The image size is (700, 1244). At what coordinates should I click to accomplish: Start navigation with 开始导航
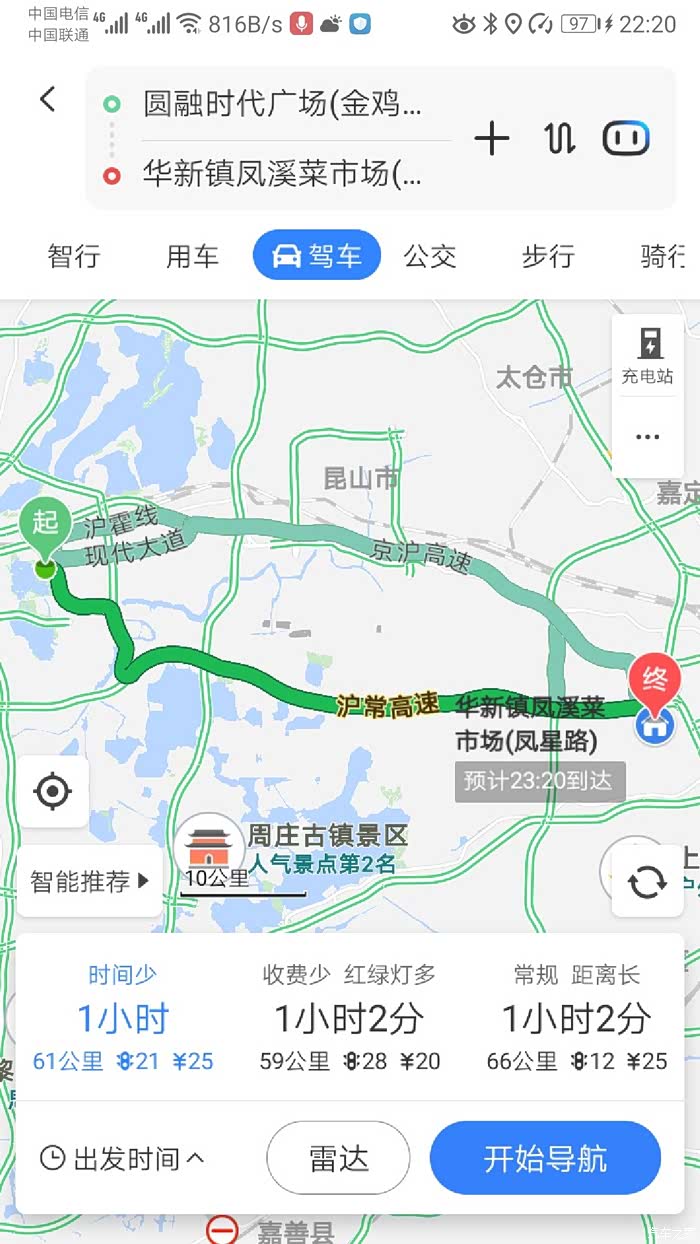click(x=545, y=1158)
